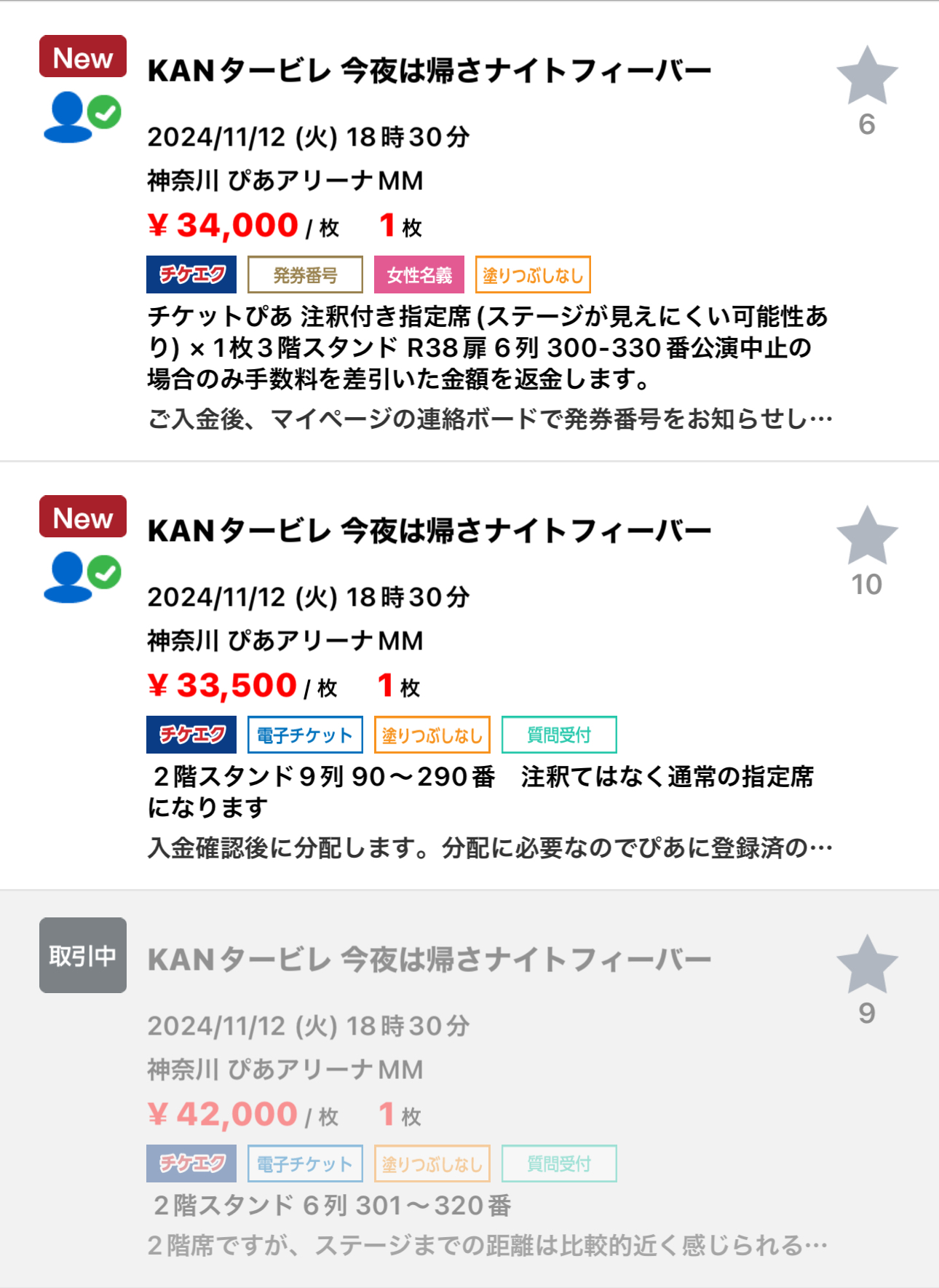
Task: Open the ¥34,000 KAN ticket listing
Action: pos(429,71)
